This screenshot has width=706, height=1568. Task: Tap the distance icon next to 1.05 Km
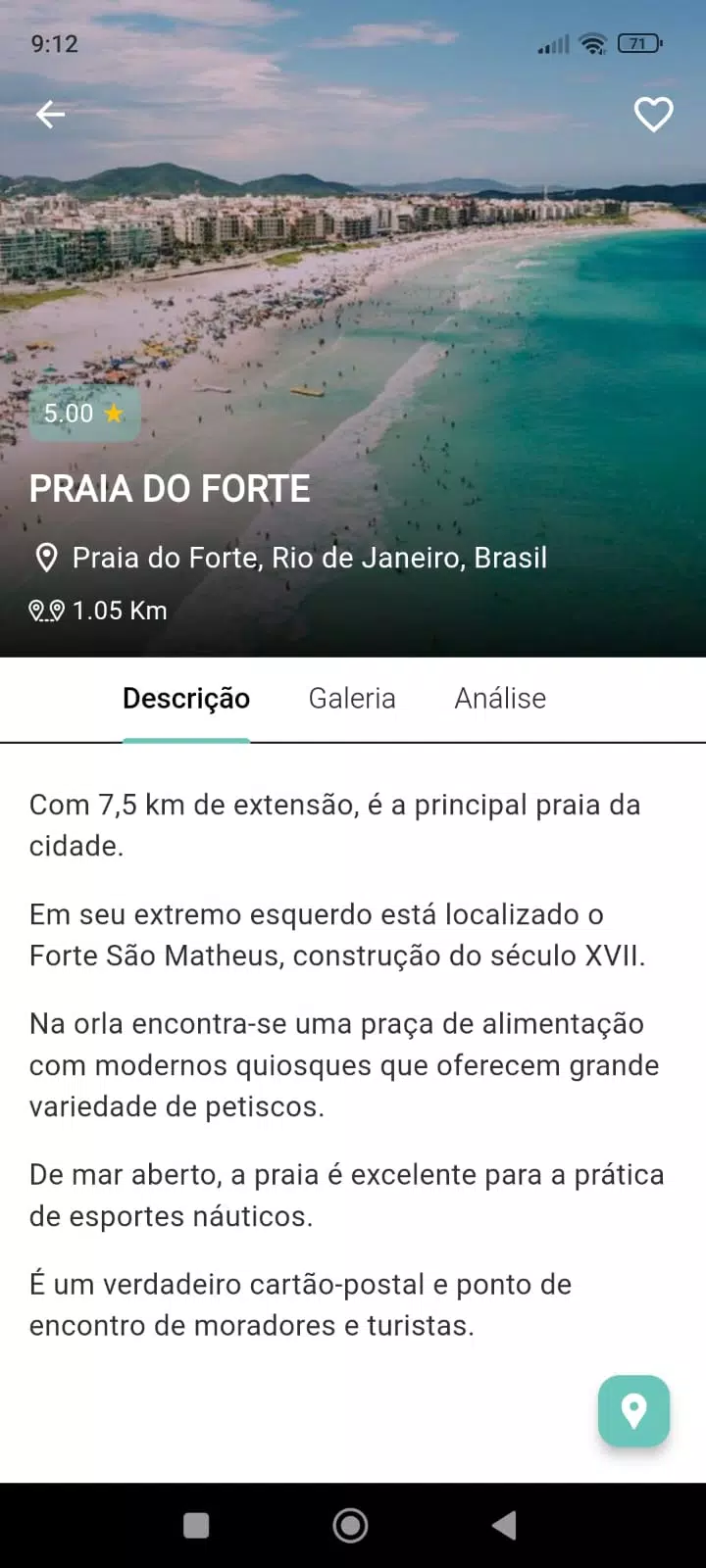[45, 610]
